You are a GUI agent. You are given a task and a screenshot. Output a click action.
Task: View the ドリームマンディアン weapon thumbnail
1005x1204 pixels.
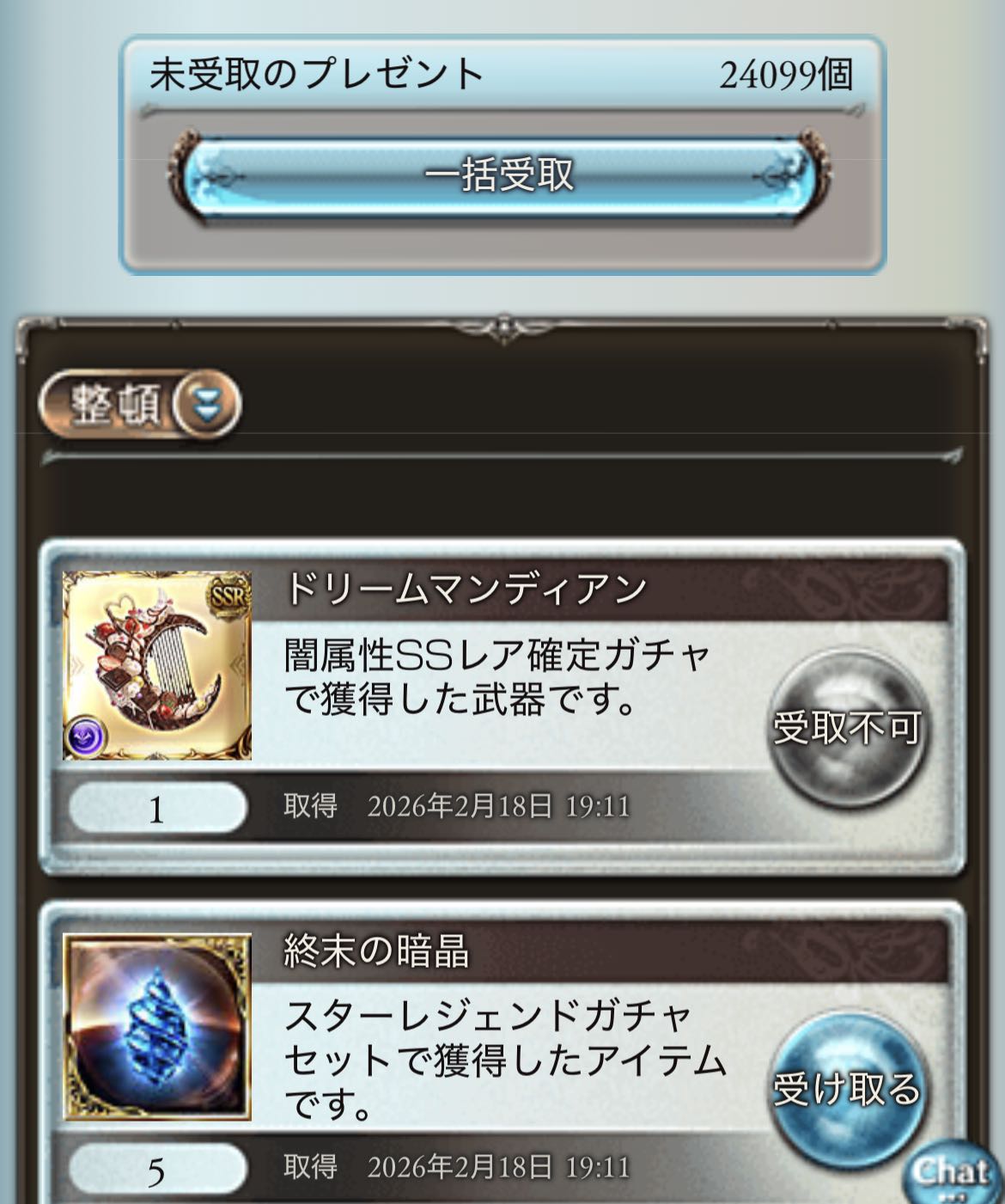157,665
